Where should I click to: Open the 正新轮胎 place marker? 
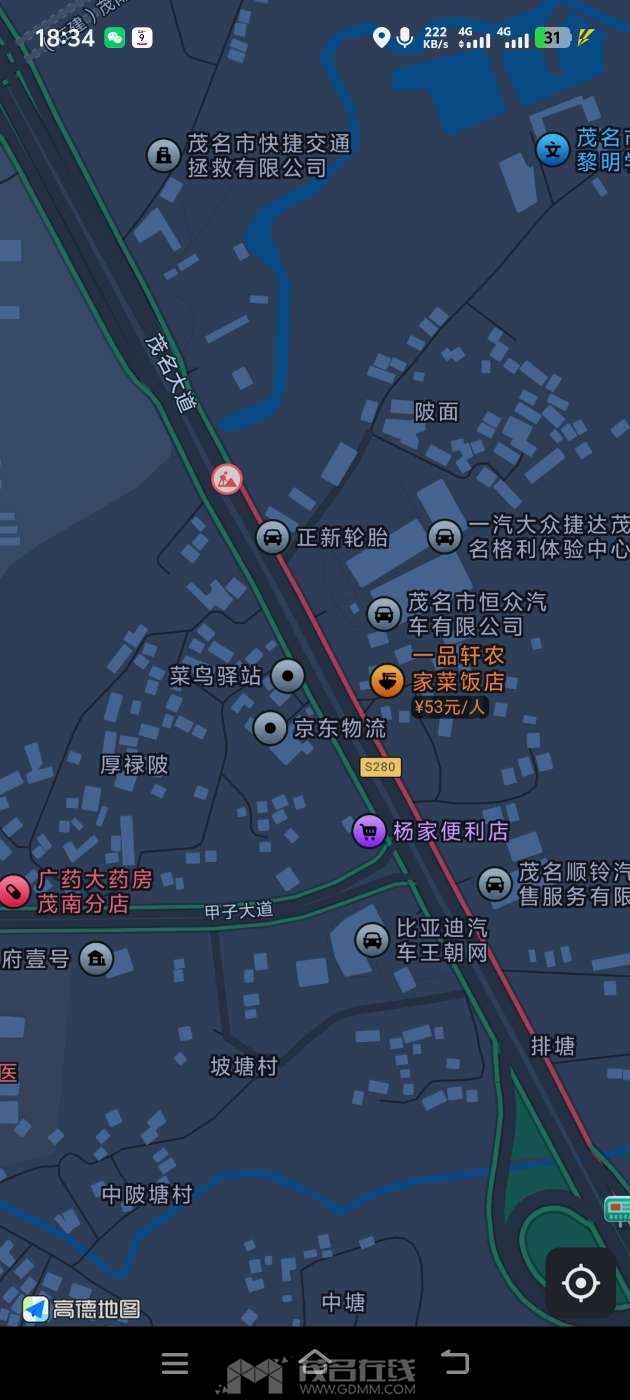click(273, 537)
